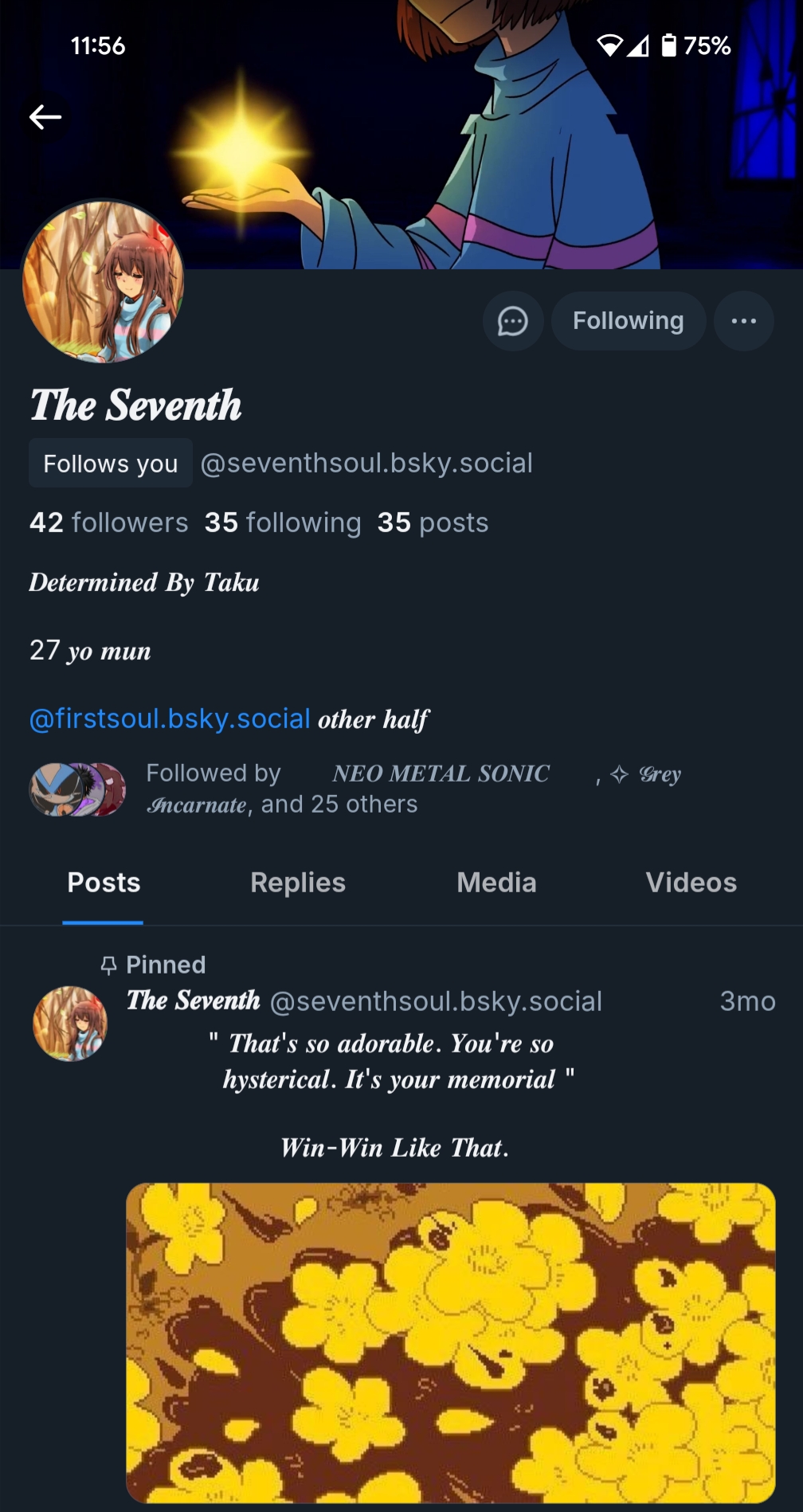Tap the Following button
Image resolution: width=803 pixels, height=1512 pixels.
pyautogui.click(x=628, y=321)
